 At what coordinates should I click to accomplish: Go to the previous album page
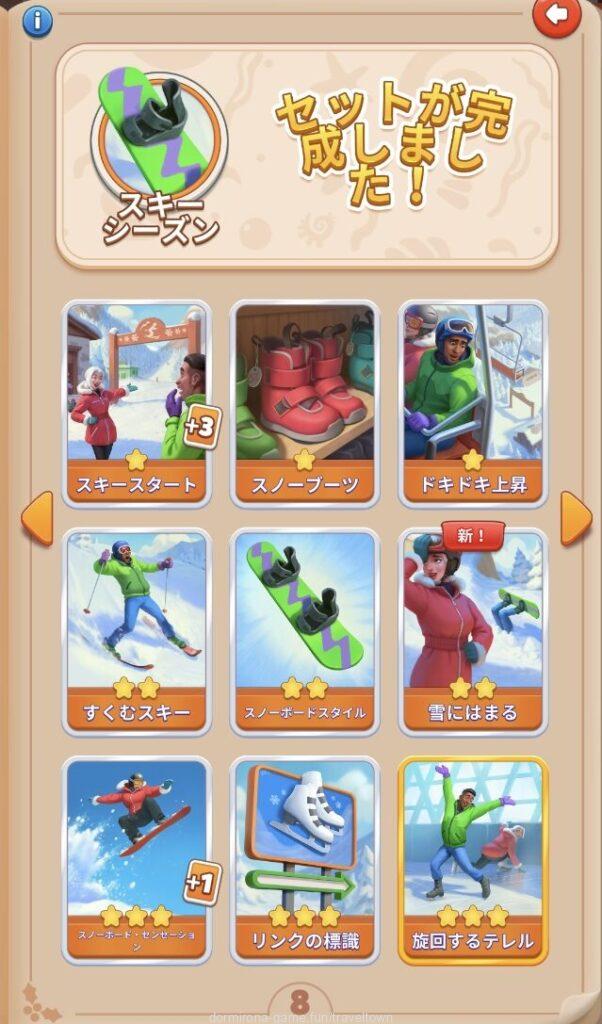click(x=37, y=517)
